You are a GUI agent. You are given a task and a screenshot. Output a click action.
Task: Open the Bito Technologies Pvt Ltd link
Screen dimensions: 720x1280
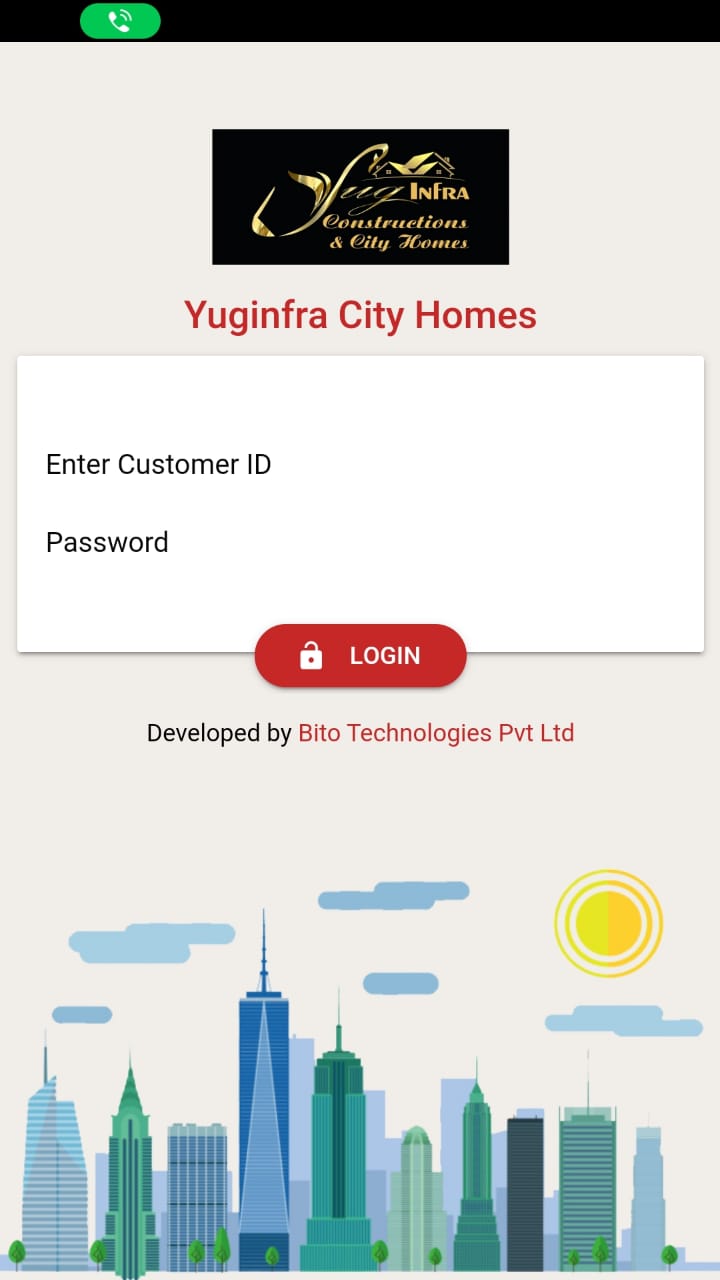pos(436,732)
